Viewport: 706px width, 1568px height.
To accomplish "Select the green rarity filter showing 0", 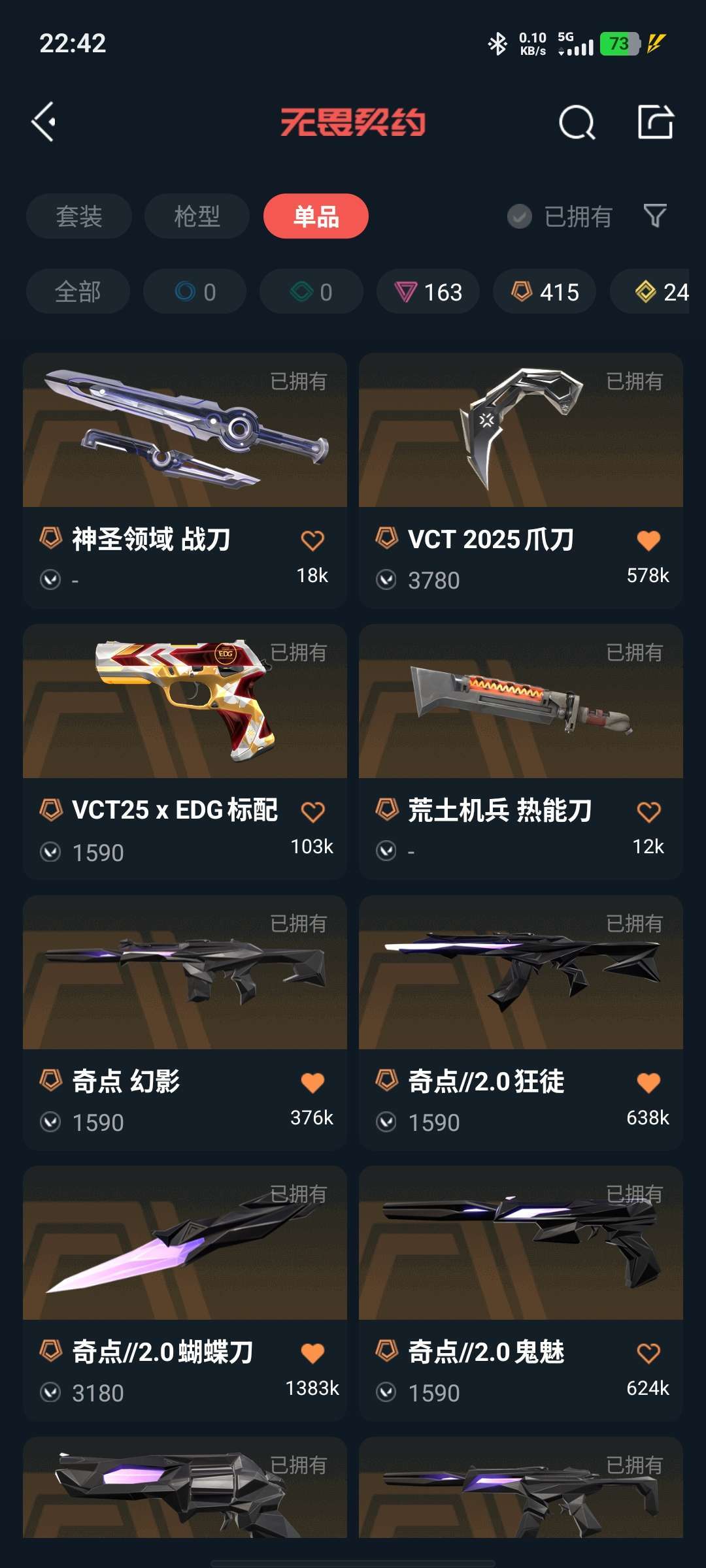I will pyautogui.click(x=311, y=291).
